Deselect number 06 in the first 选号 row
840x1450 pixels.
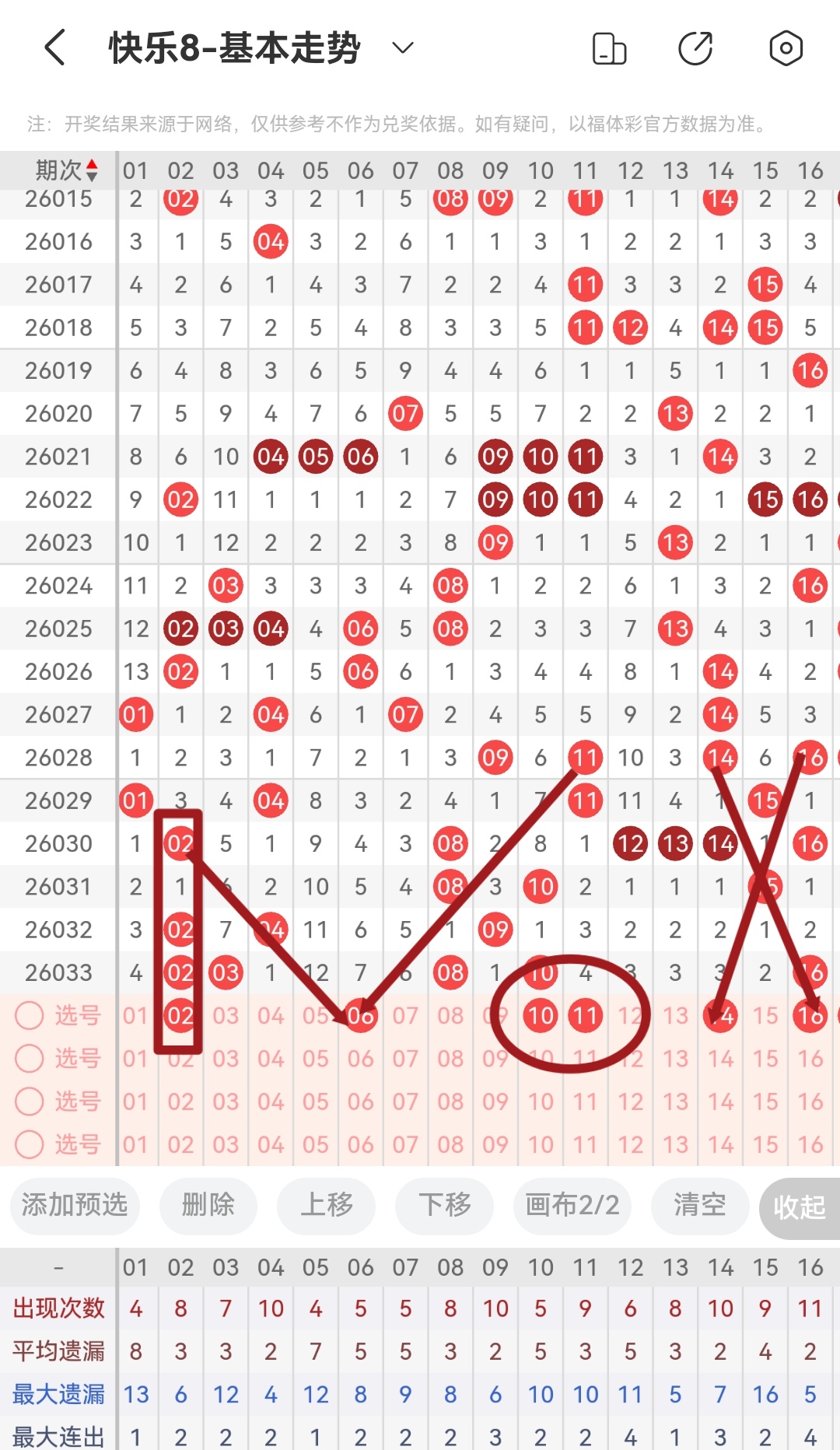click(x=360, y=1015)
